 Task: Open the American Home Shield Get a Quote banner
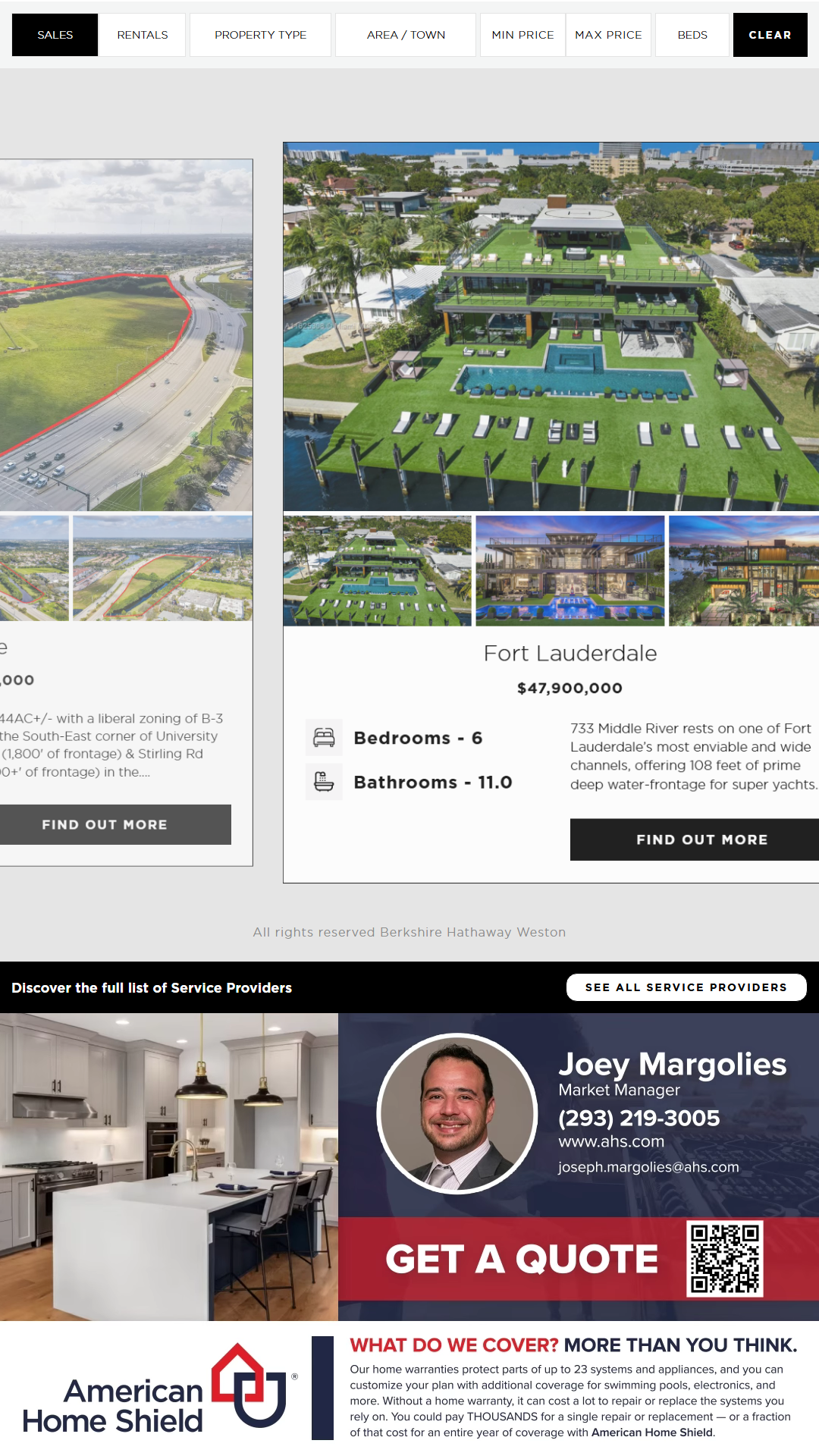click(522, 1259)
